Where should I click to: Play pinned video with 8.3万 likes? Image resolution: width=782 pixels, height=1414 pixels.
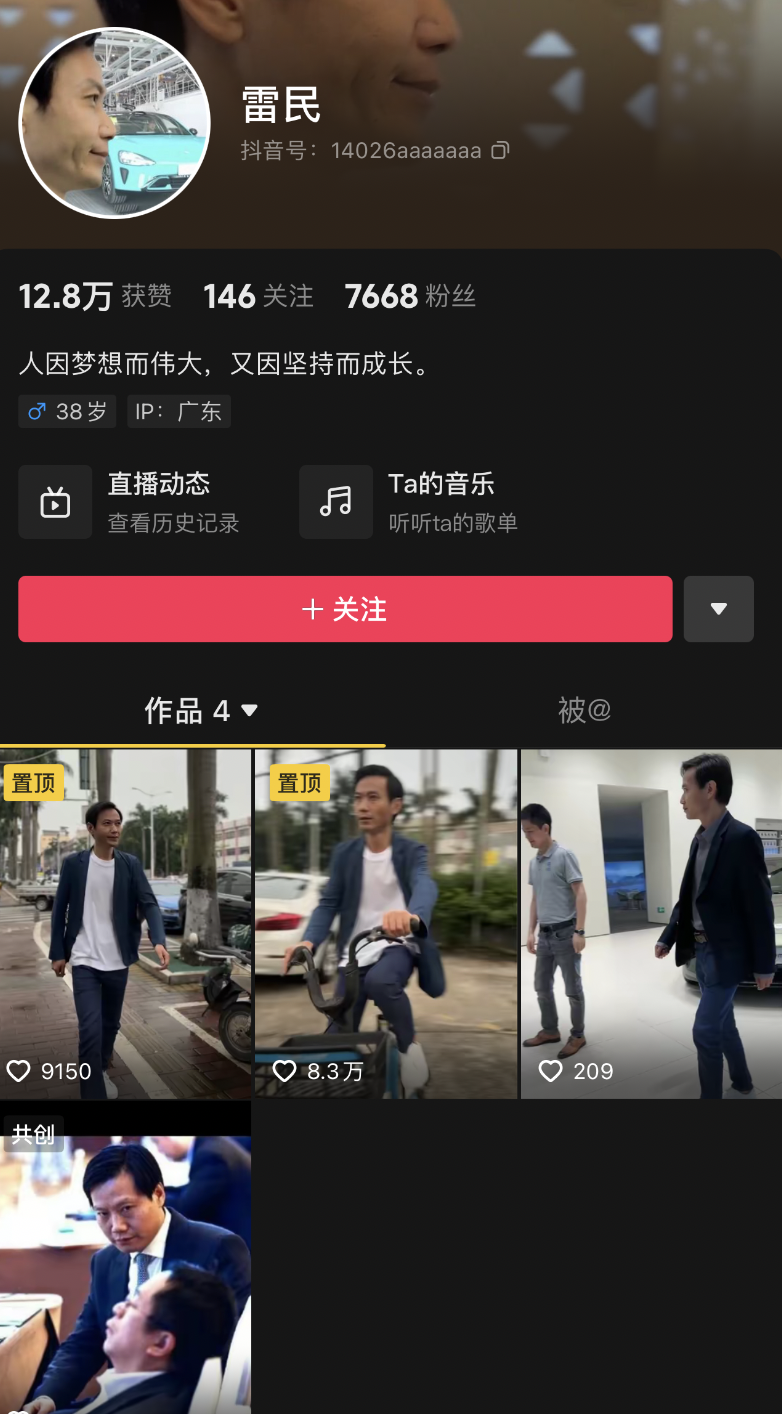pyautogui.click(x=386, y=924)
